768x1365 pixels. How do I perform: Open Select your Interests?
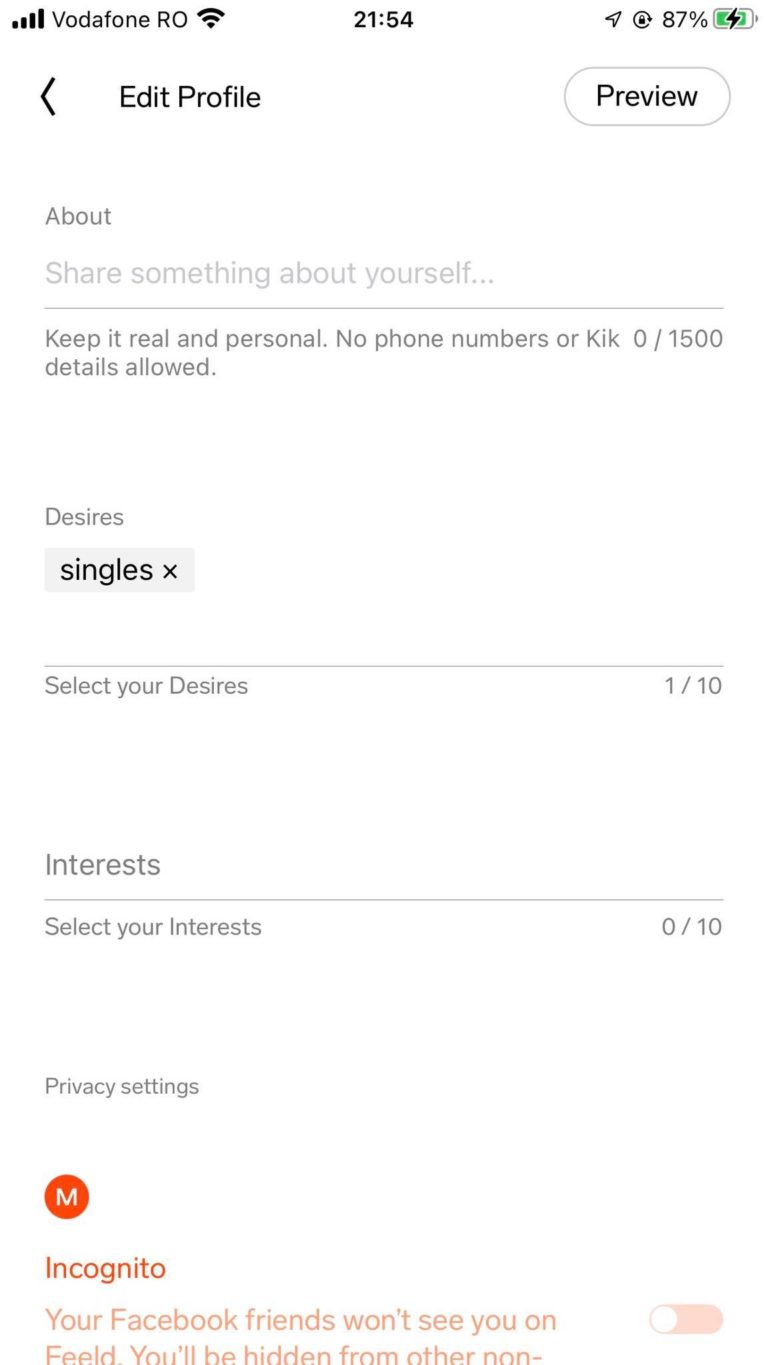[x=153, y=927]
